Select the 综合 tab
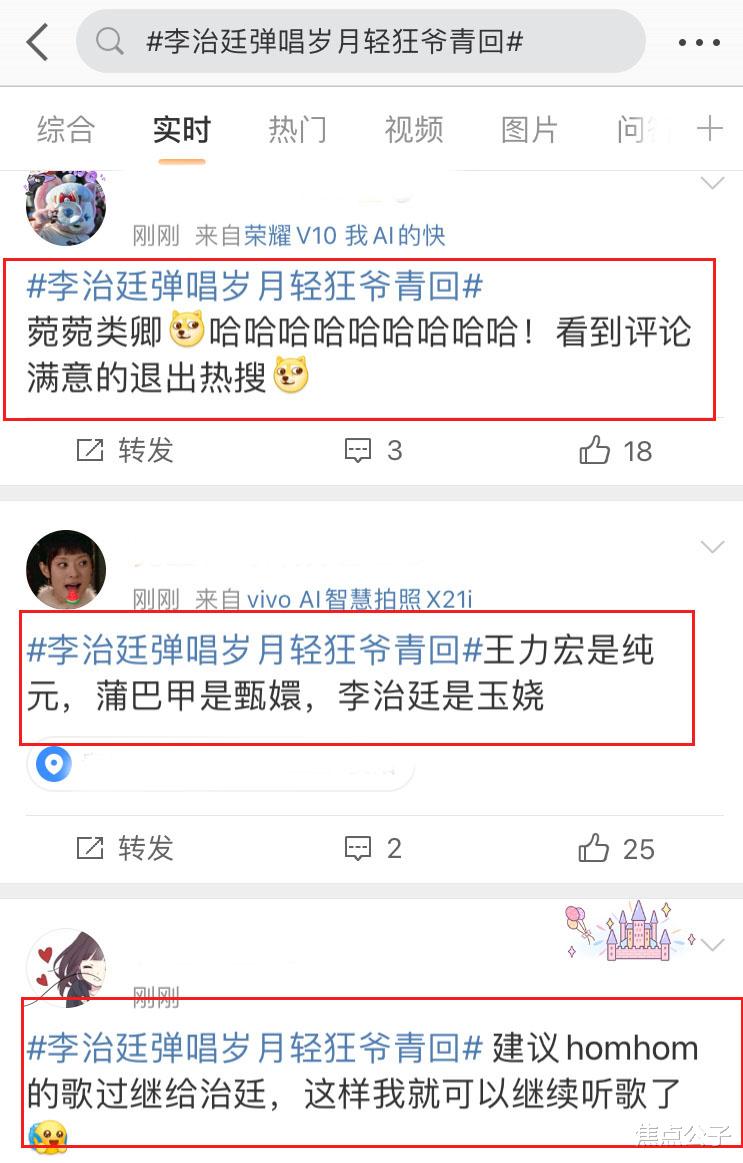 point(64,129)
